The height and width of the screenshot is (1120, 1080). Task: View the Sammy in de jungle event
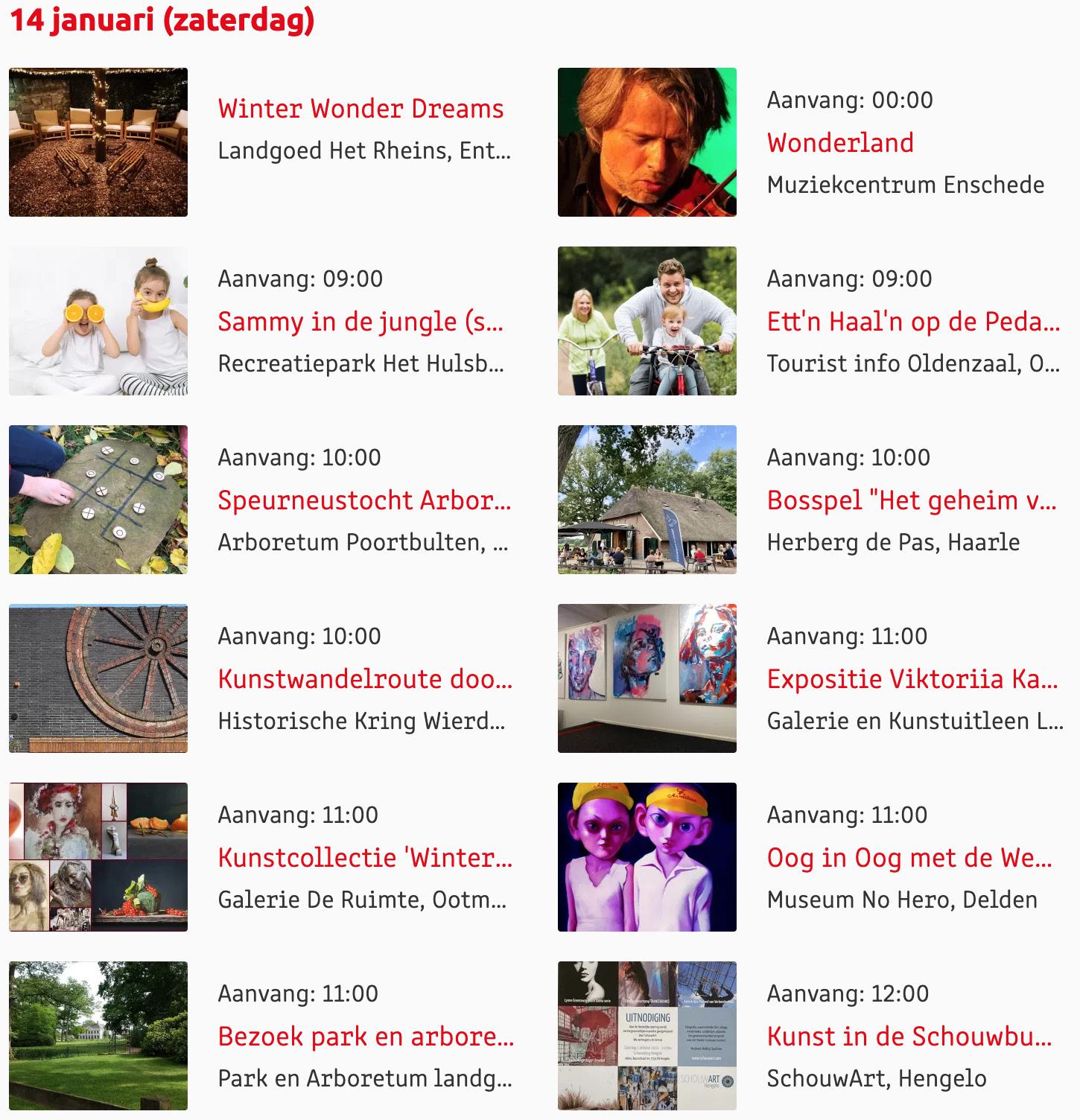(x=360, y=322)
